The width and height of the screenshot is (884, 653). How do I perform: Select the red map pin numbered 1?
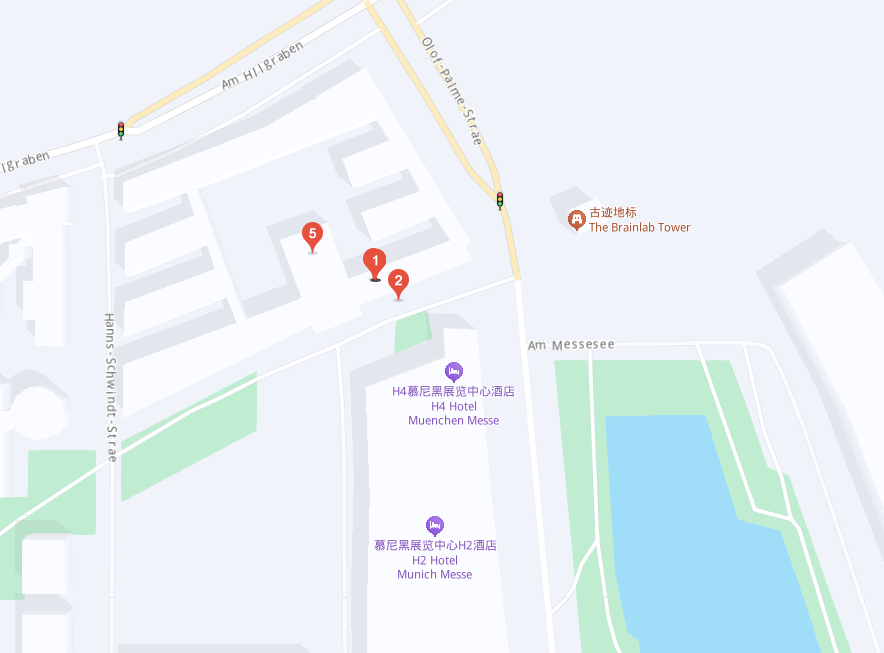(374, 263)
